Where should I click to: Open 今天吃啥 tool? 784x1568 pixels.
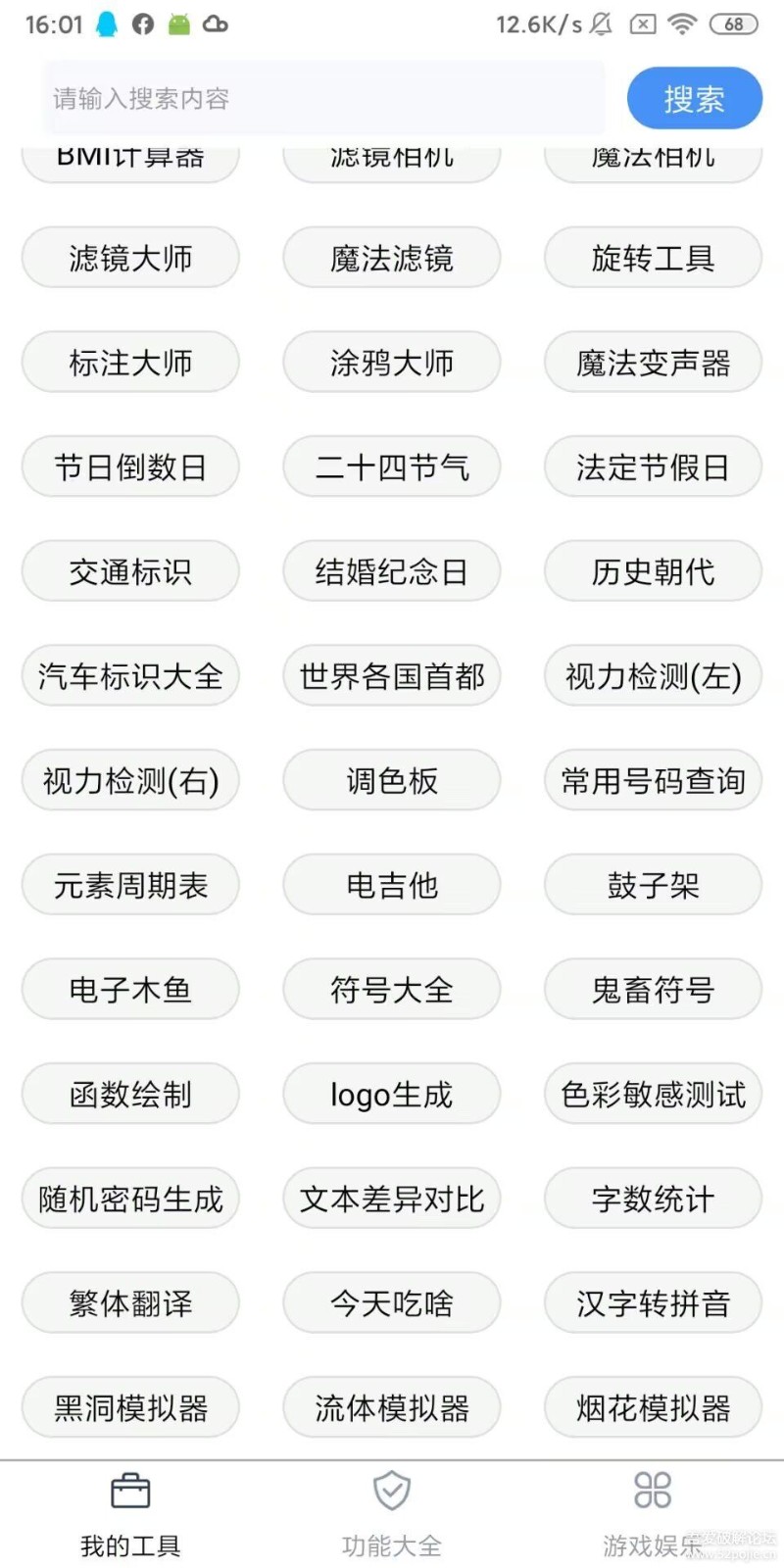coord(392,1303)
